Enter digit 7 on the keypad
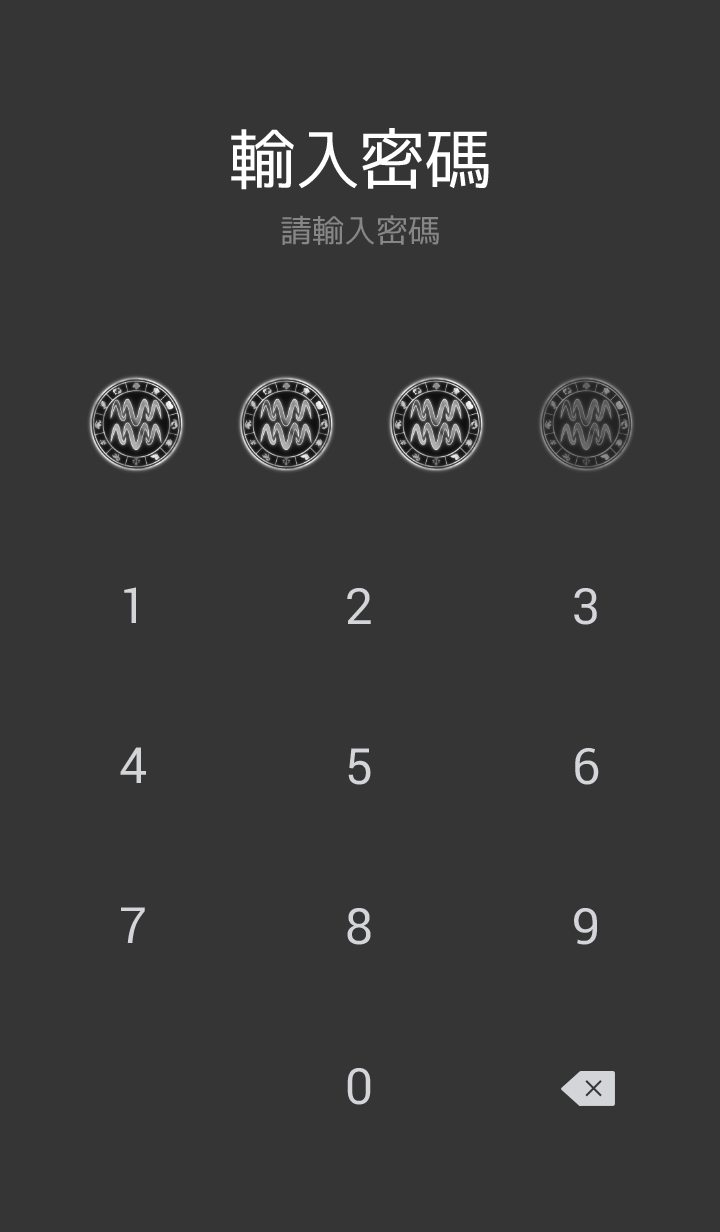Image resolution: width=720 pixels, height=1232 pixels. click(132, 927)
